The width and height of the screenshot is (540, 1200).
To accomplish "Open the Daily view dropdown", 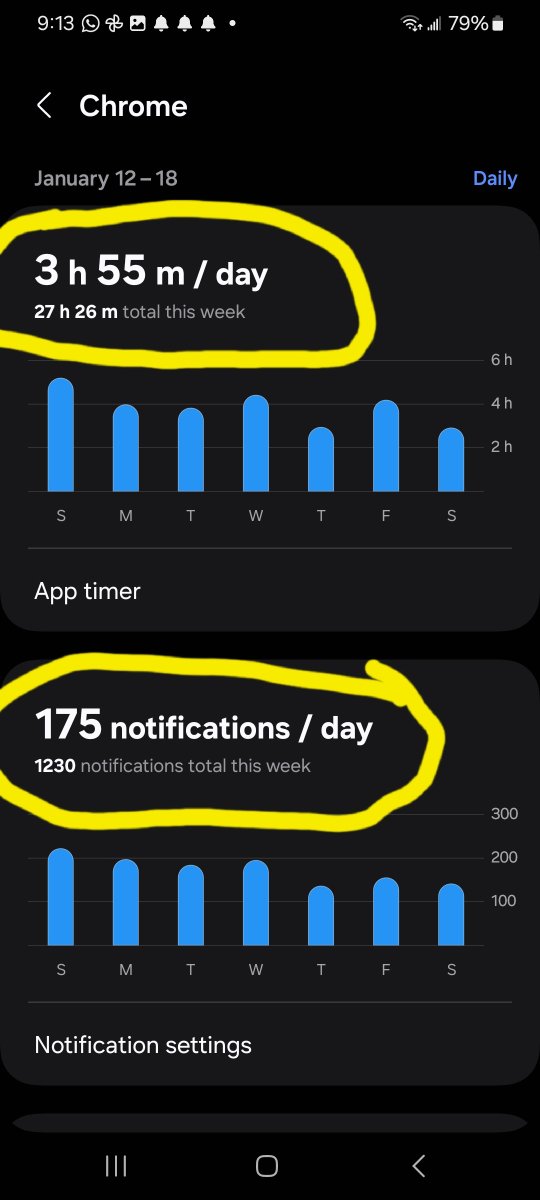I will (495, 178).
